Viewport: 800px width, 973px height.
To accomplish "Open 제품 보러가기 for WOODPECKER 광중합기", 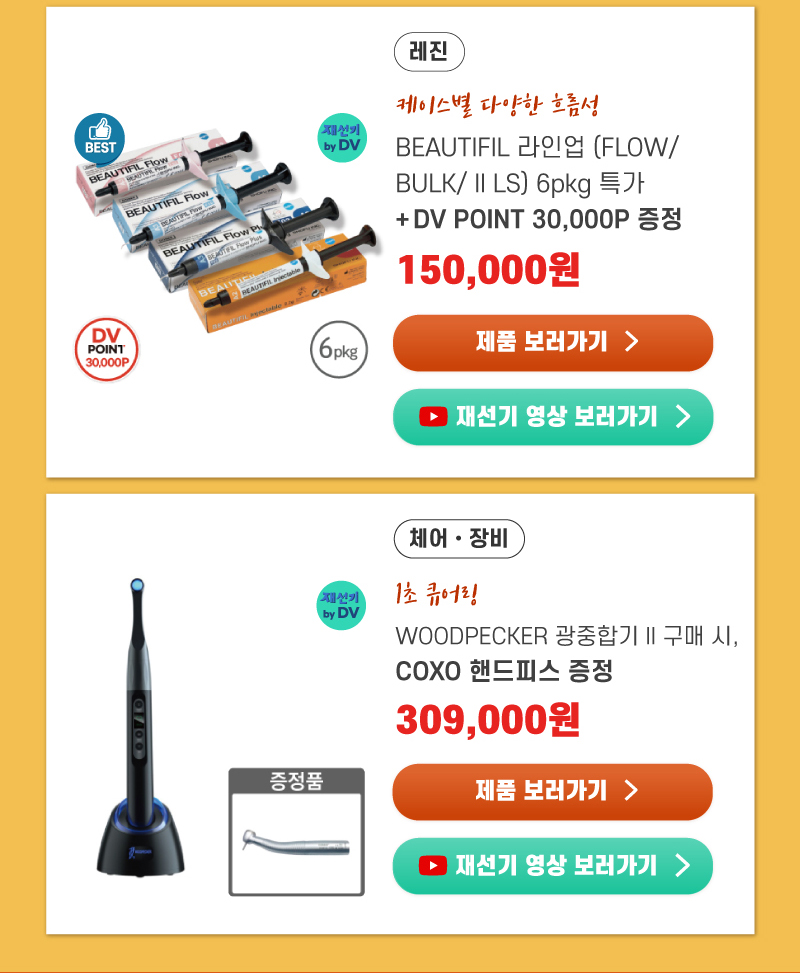I will [x=552, y=792].
